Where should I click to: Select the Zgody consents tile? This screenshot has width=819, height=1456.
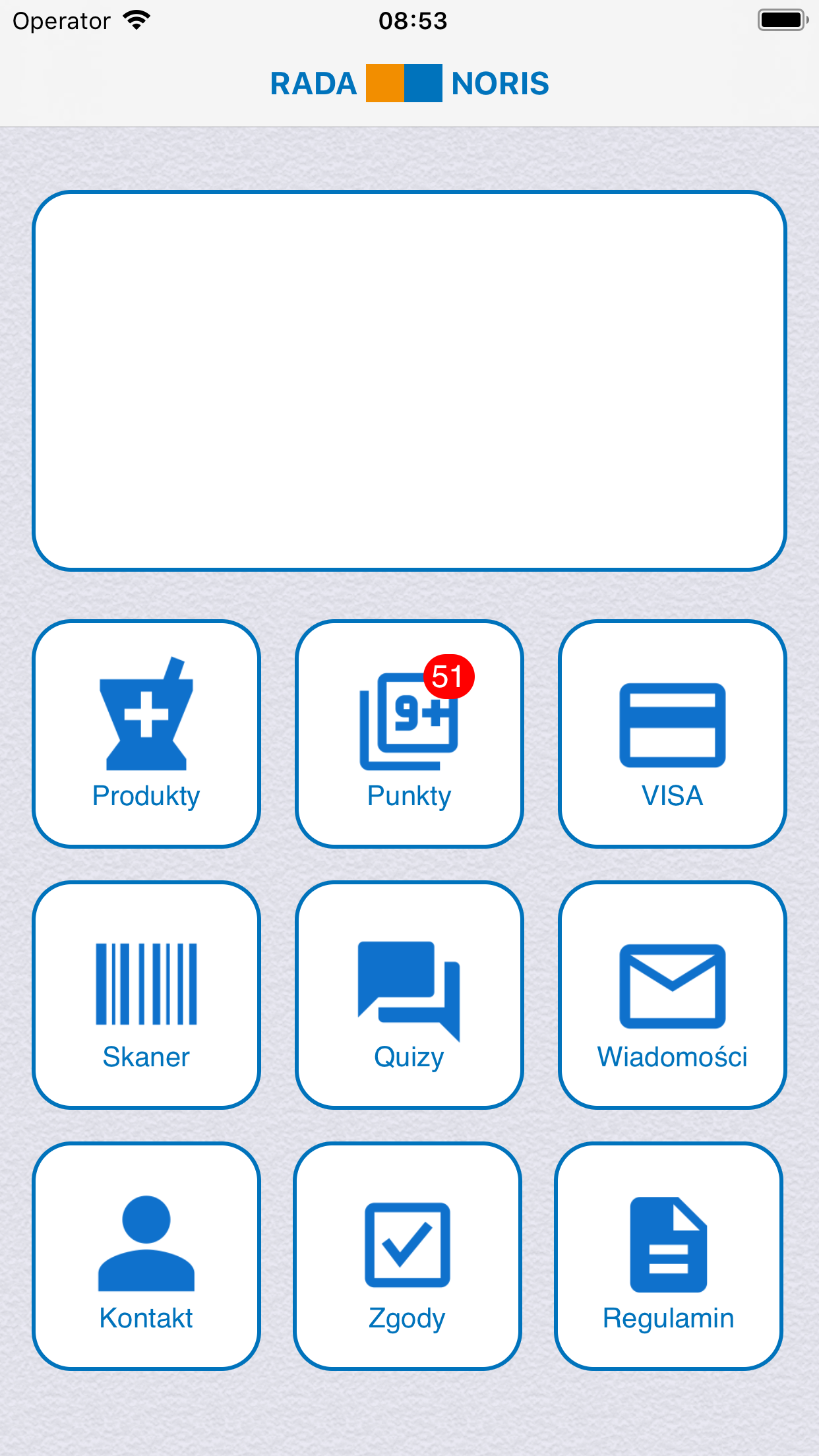click(408, 1256)
